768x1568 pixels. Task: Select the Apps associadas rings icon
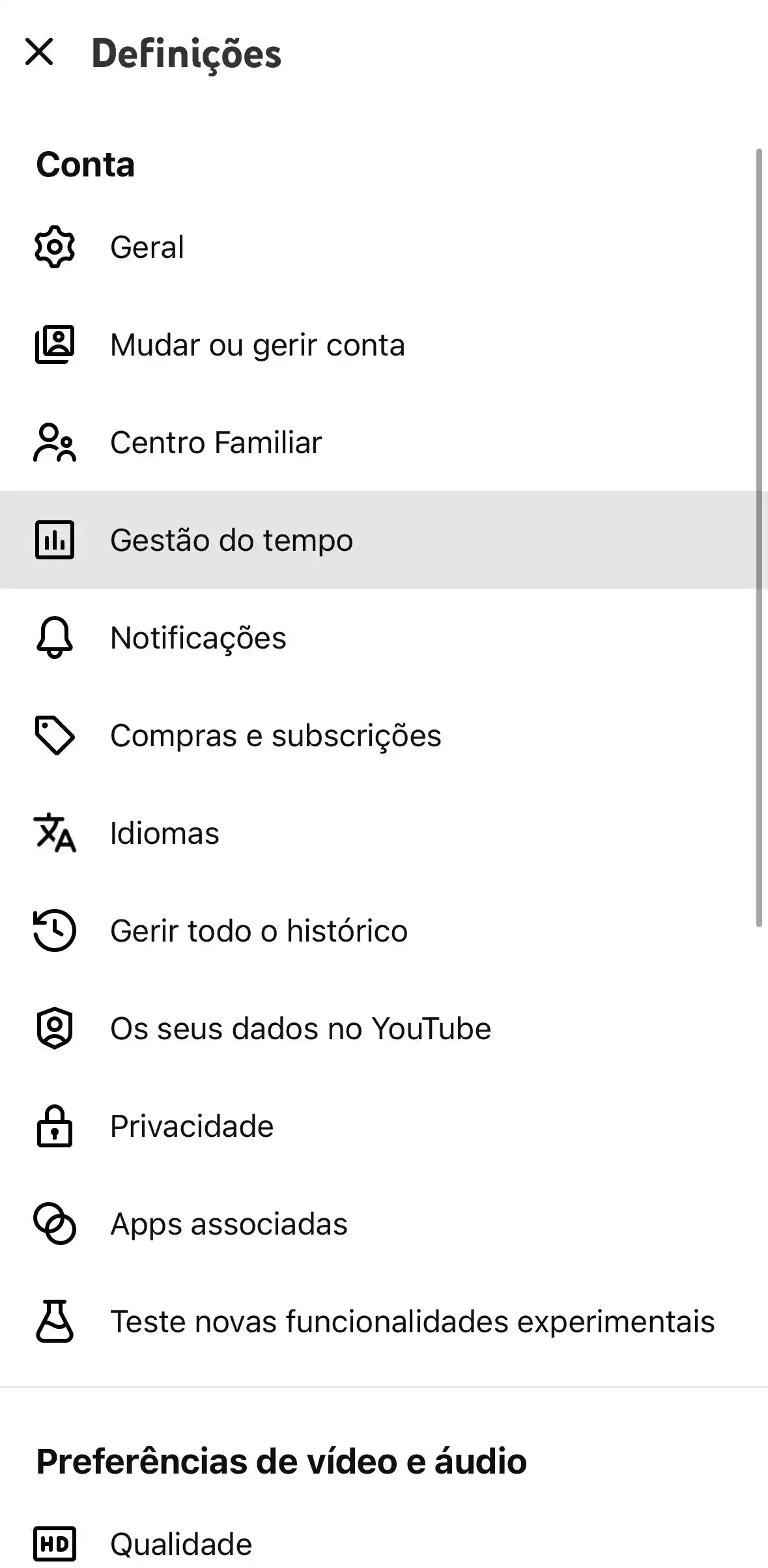[x=55, y=1224]
